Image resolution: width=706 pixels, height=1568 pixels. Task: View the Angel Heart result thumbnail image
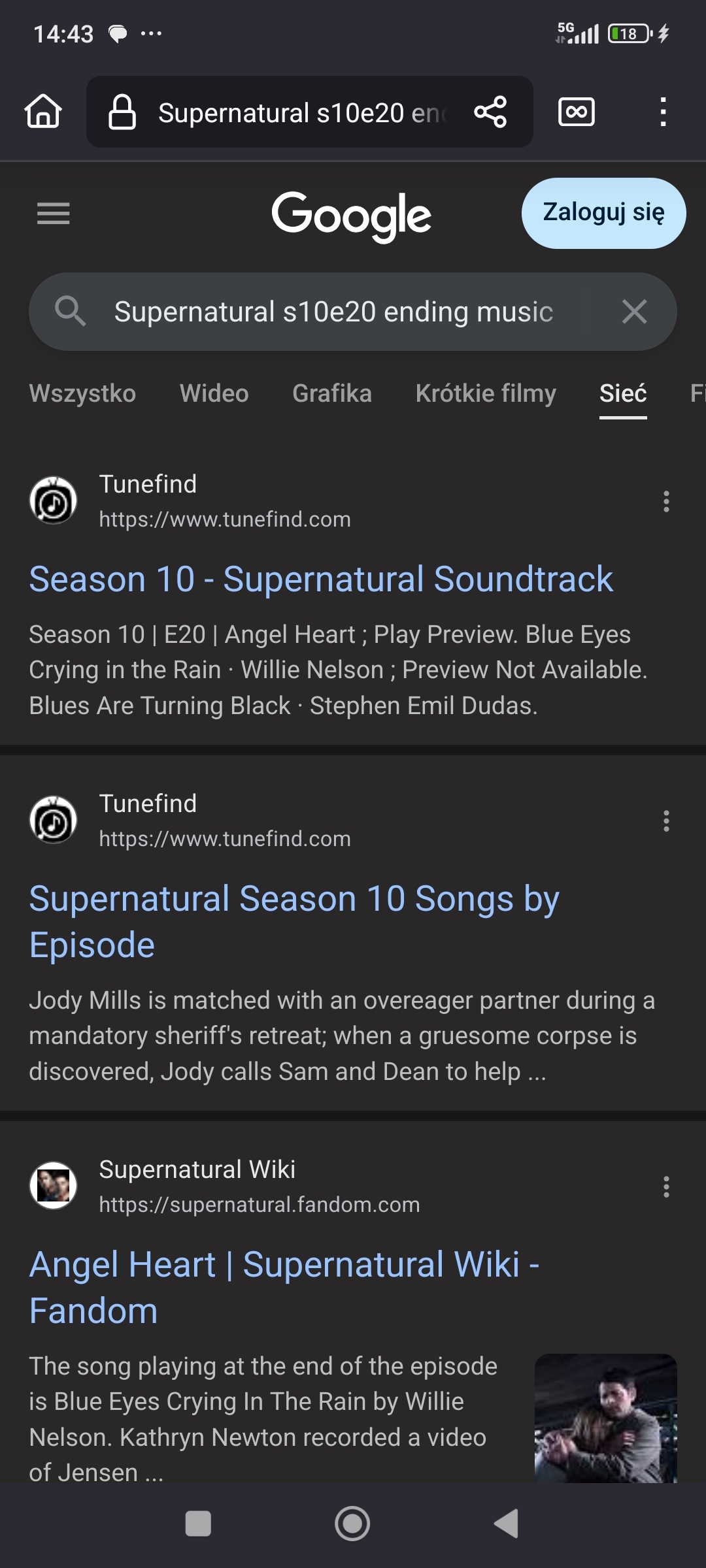point(605,1418)
